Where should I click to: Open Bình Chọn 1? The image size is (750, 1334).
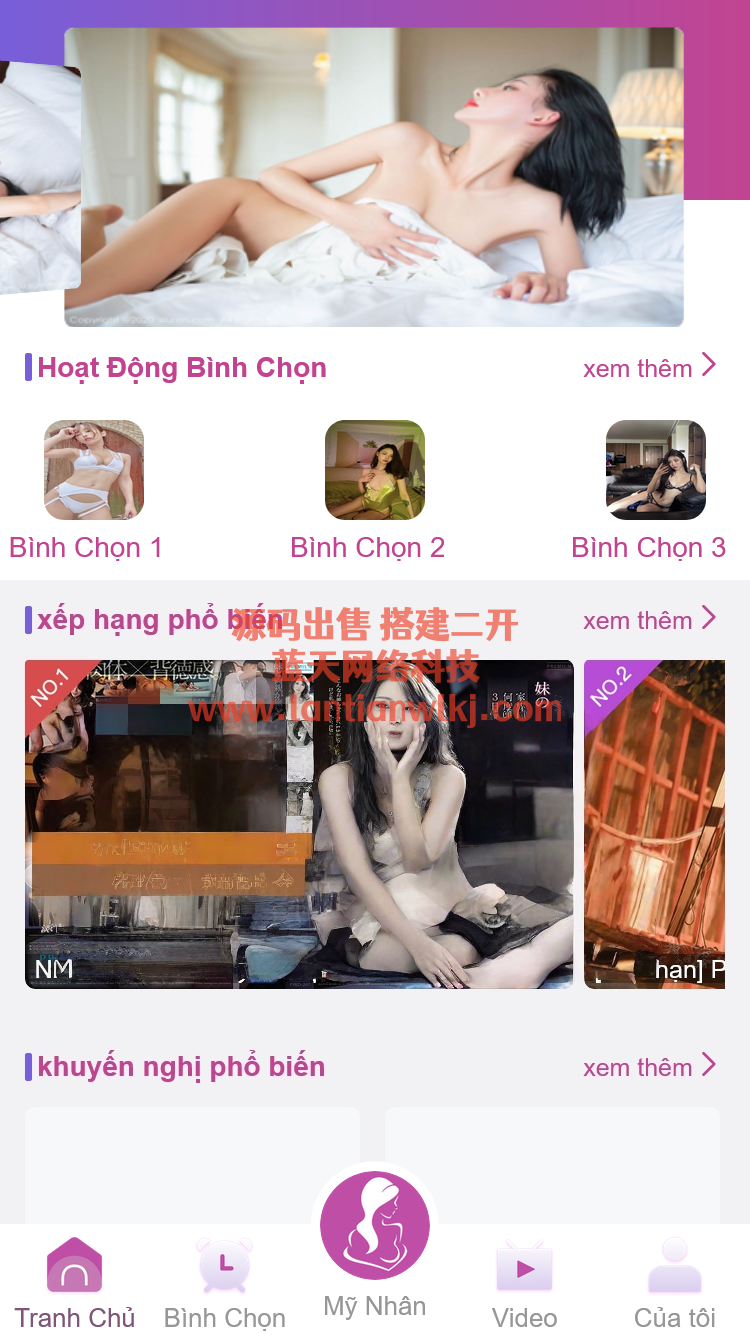(x=93, y=470)
